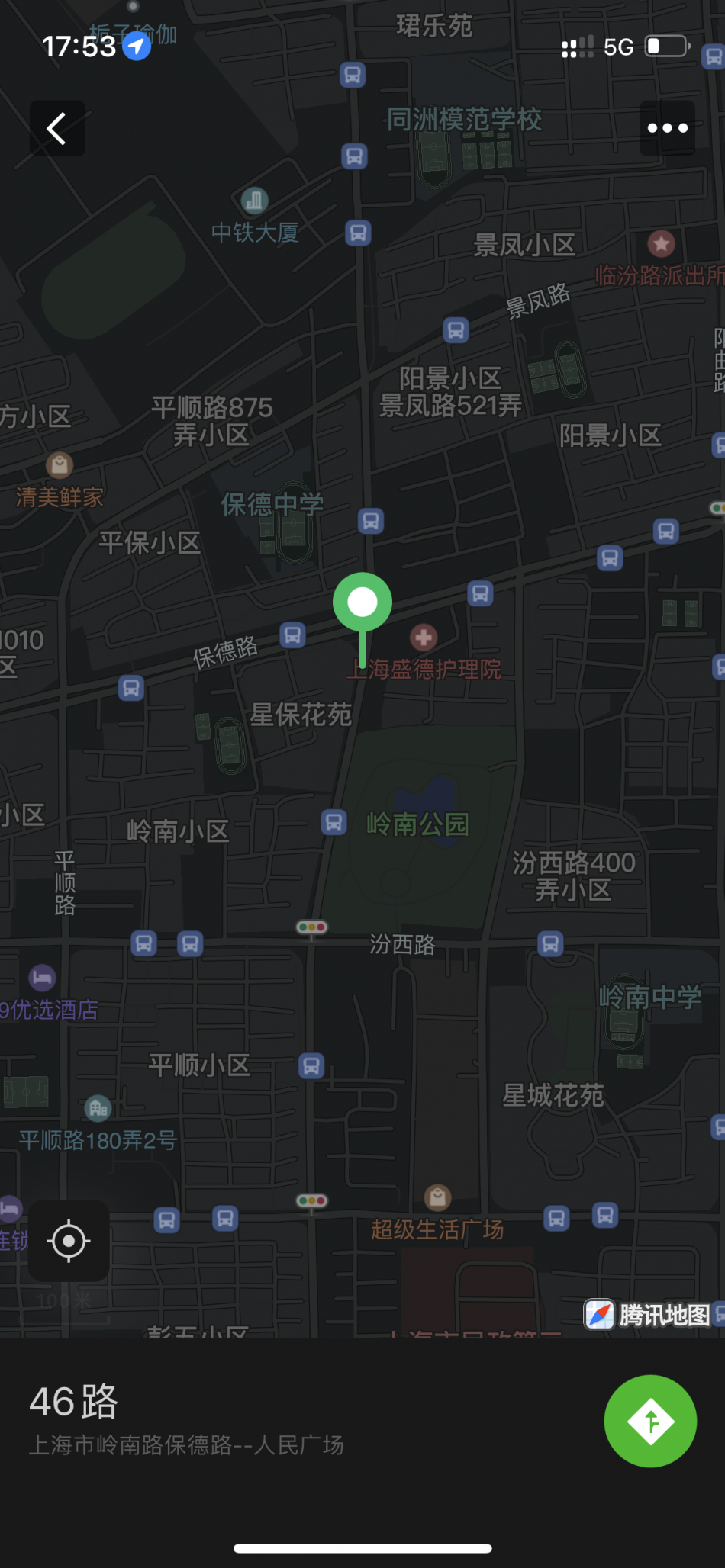Select 中铁大厦 building marker
The image size is (725, 1568).
pos(254,201)
